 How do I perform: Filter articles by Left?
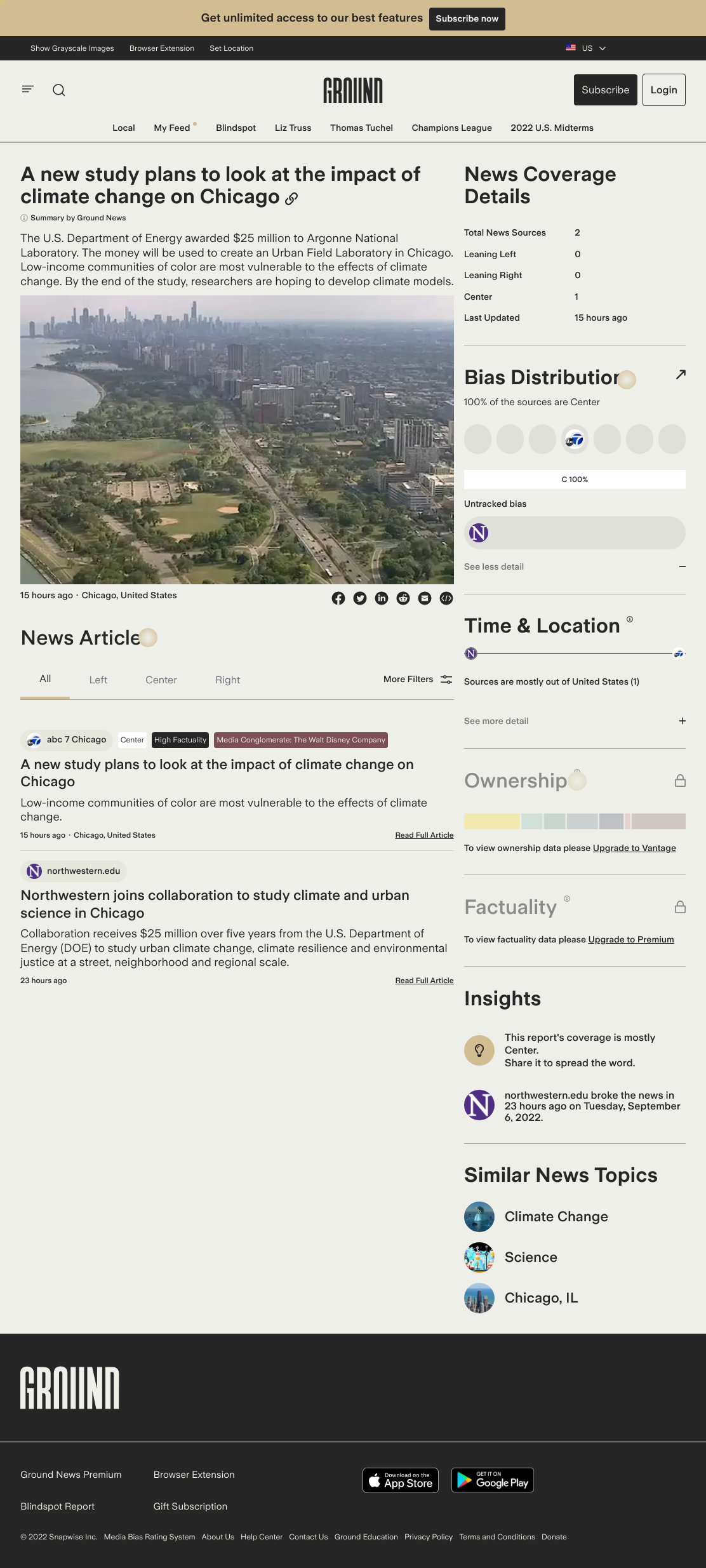pos(98,680)
